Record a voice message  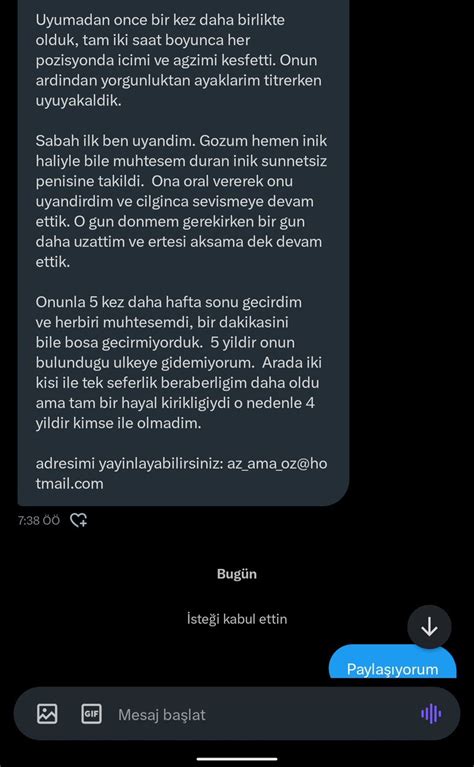click(431, 714)
